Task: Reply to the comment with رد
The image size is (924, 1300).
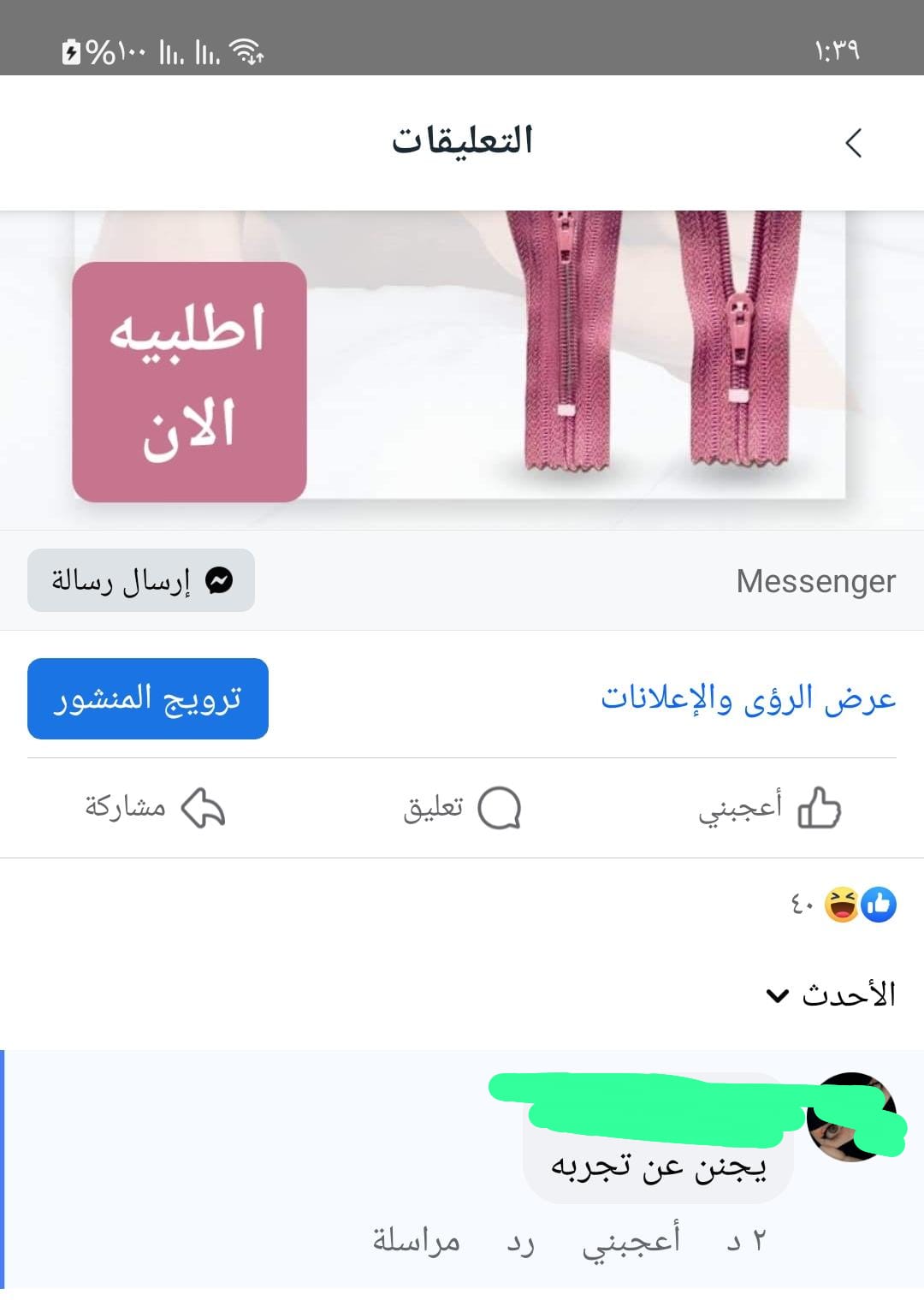Action: [520, 1241]
